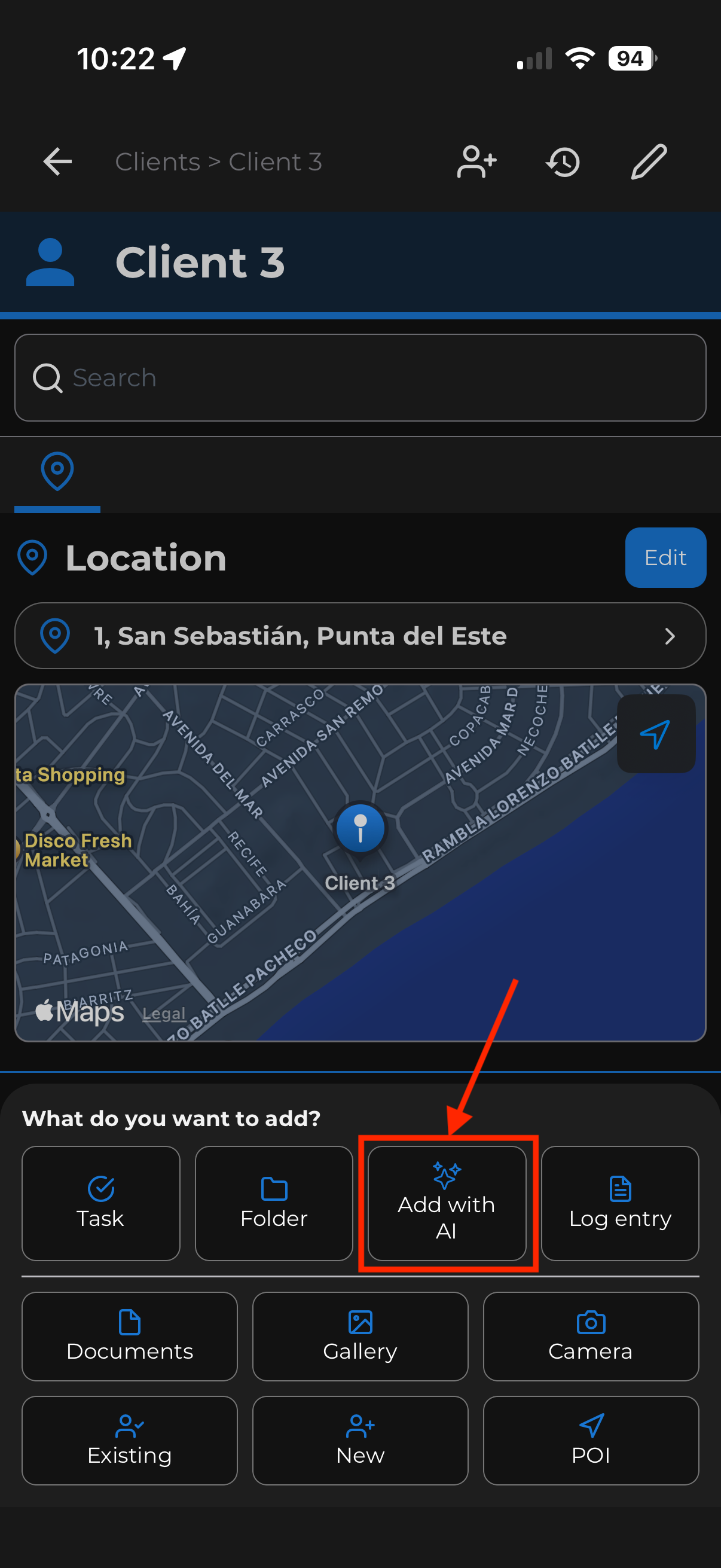Viewport: 721px width, 1568px height.
Task: Select Documents to add
Action: 130,1337
